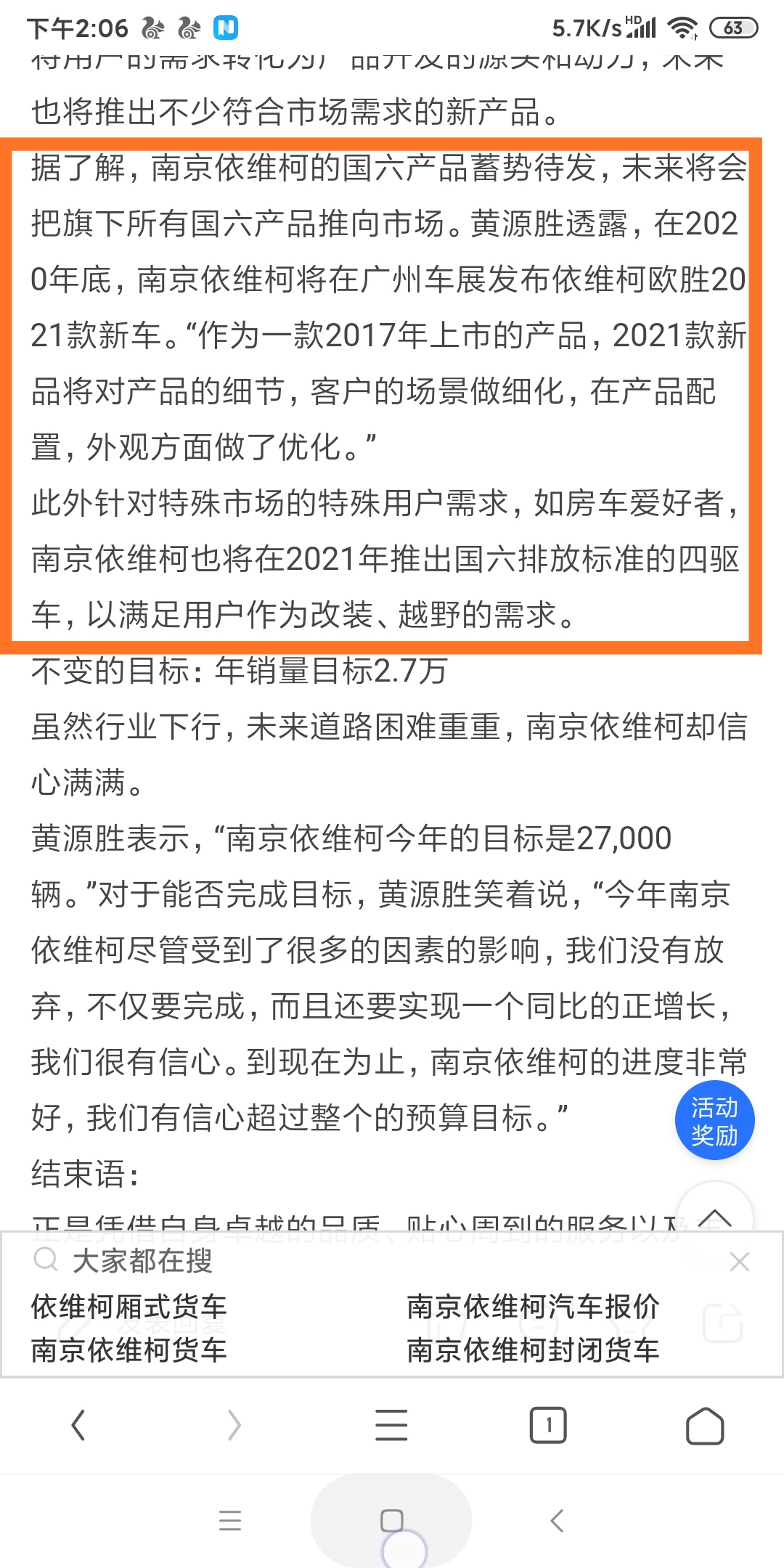
Task: Open system recent apps
Action: point(230,1520)
